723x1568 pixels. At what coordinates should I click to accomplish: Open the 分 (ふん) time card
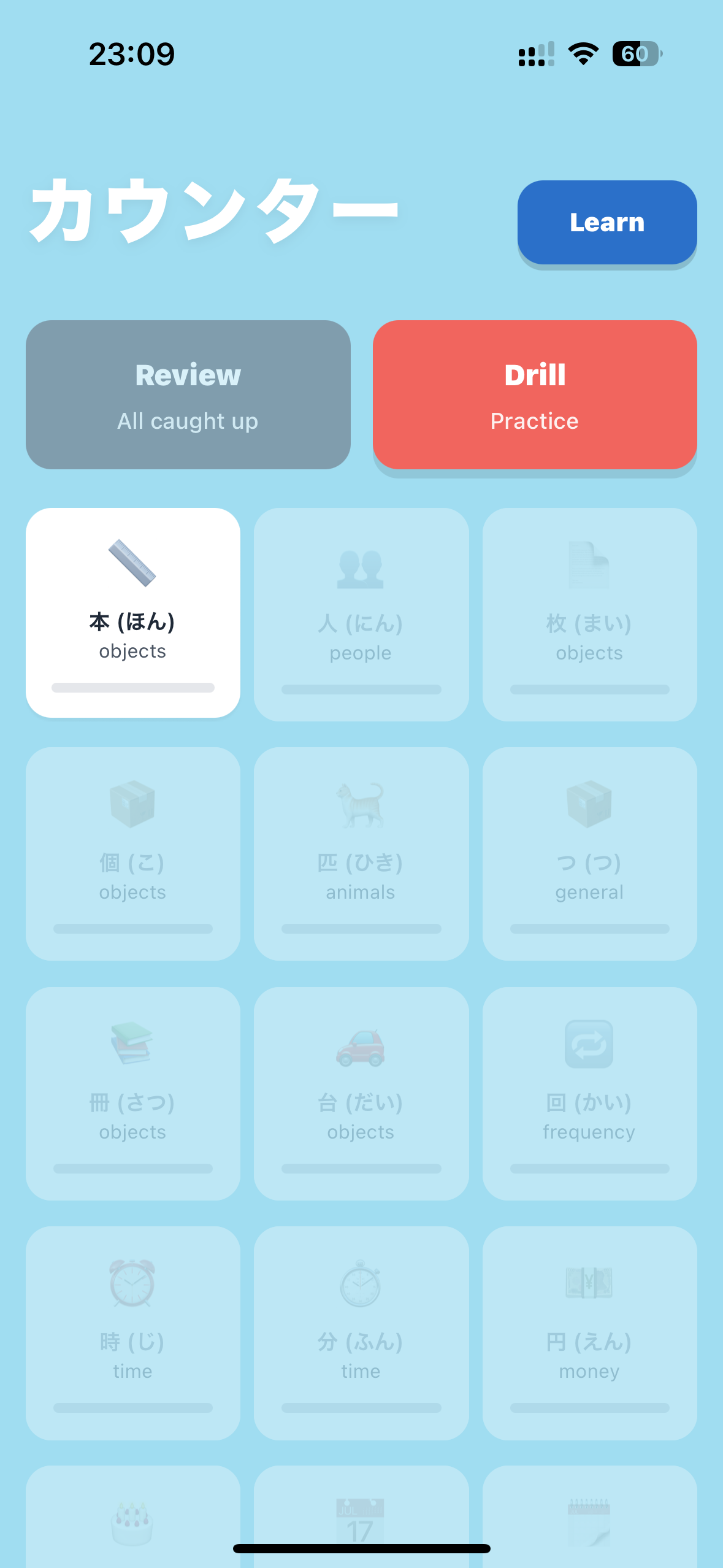pyautogui.click(x=361, y=1332)
